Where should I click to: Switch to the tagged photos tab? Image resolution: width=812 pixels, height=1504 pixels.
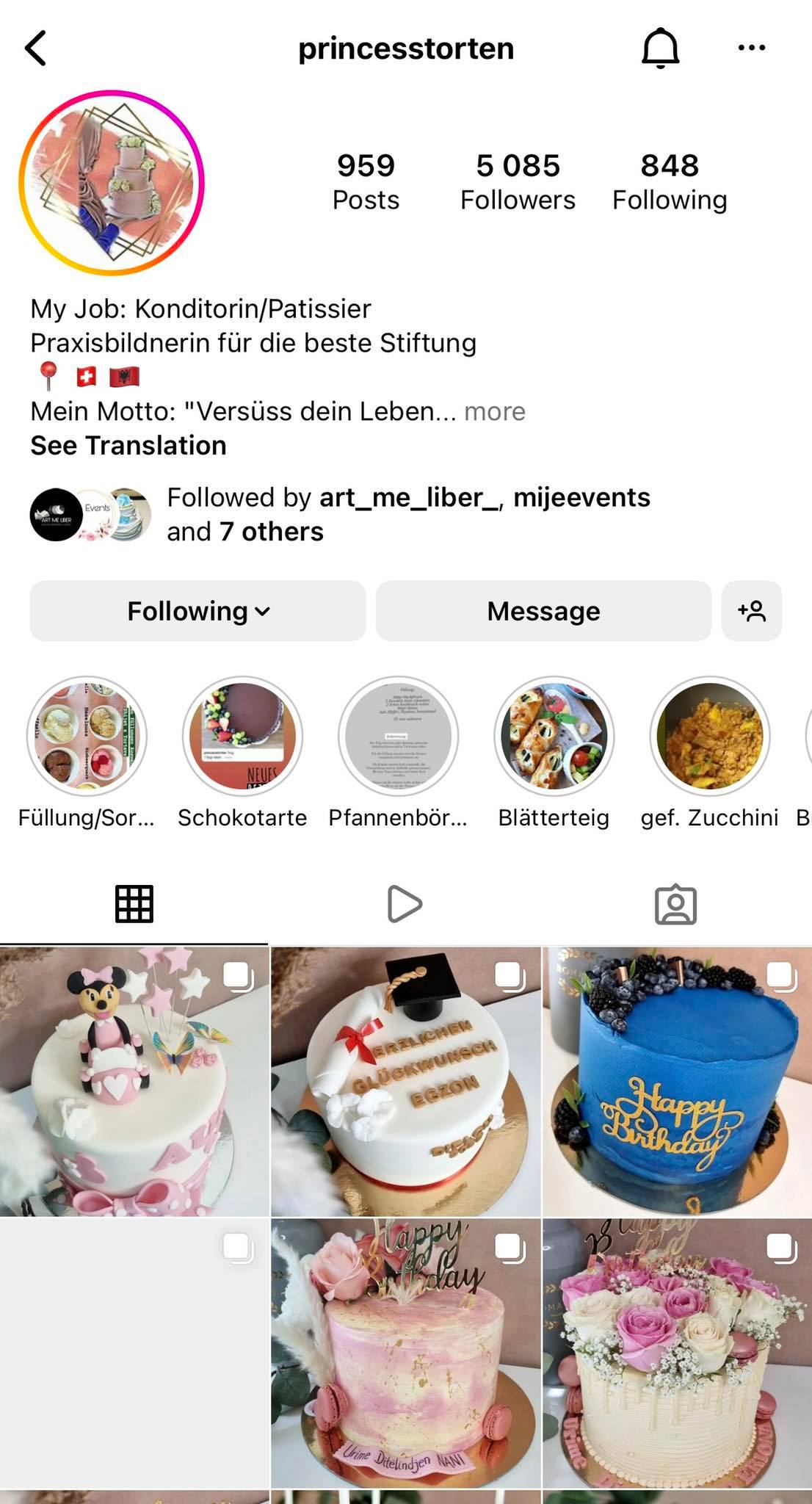point(675,904)
